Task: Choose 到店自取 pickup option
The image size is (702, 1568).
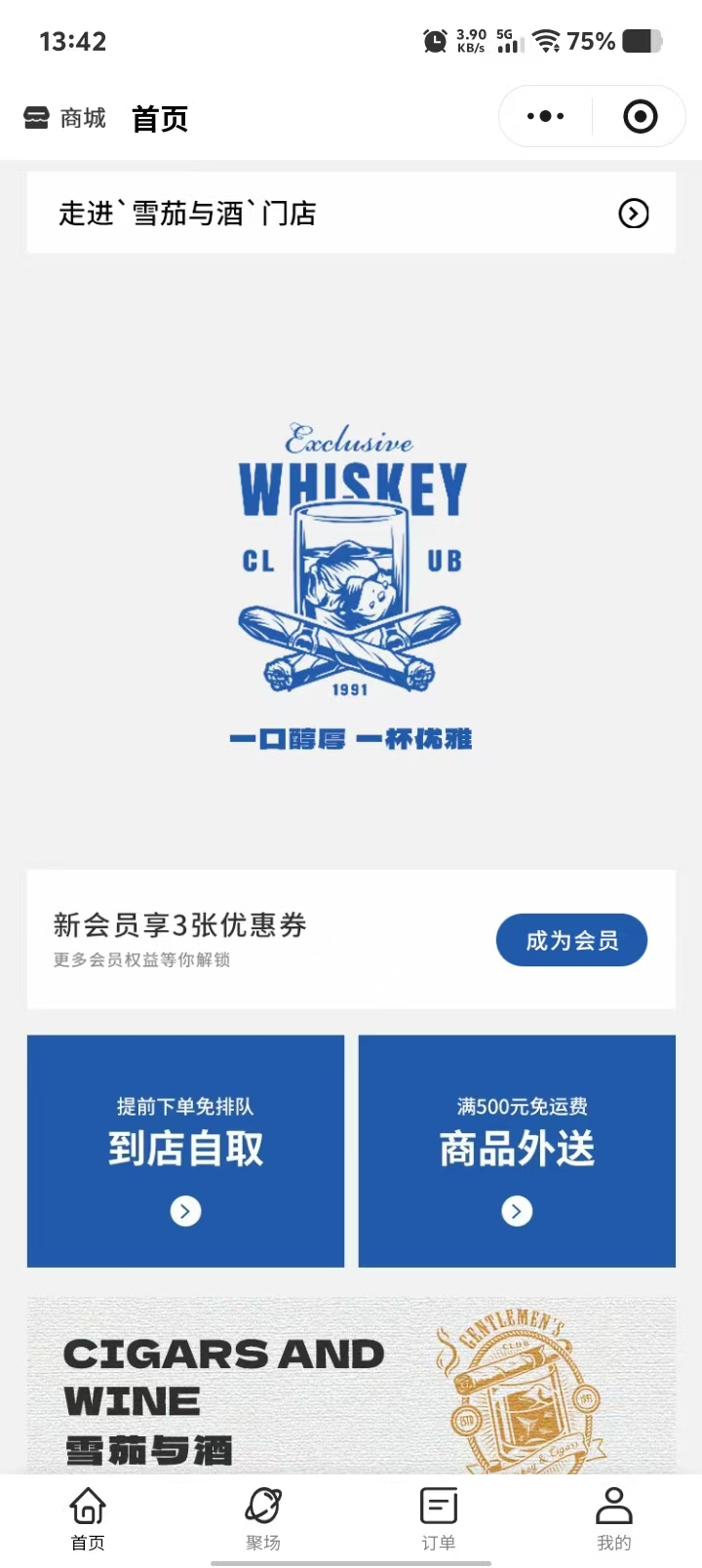Action: [x=185, y=1151]
